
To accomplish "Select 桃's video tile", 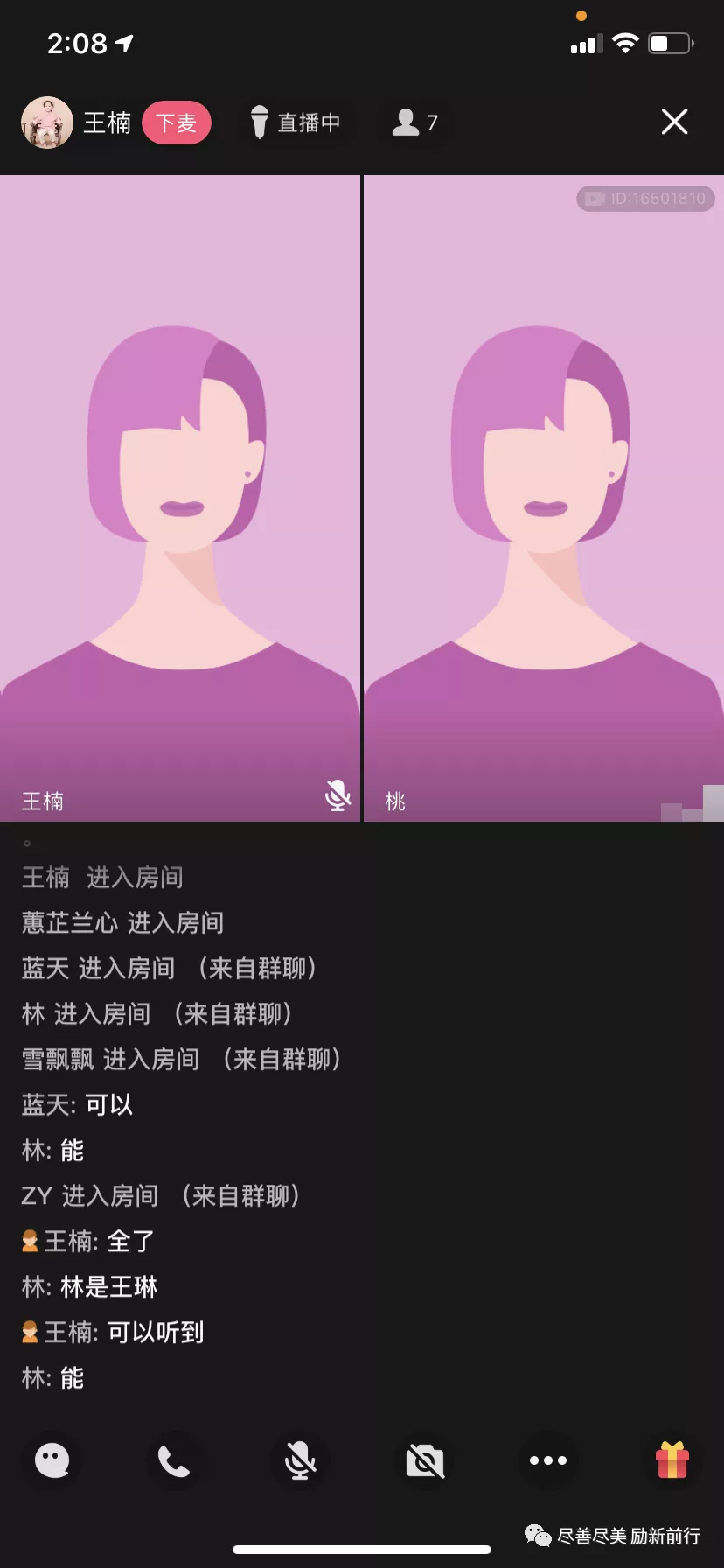I will 544,497.
